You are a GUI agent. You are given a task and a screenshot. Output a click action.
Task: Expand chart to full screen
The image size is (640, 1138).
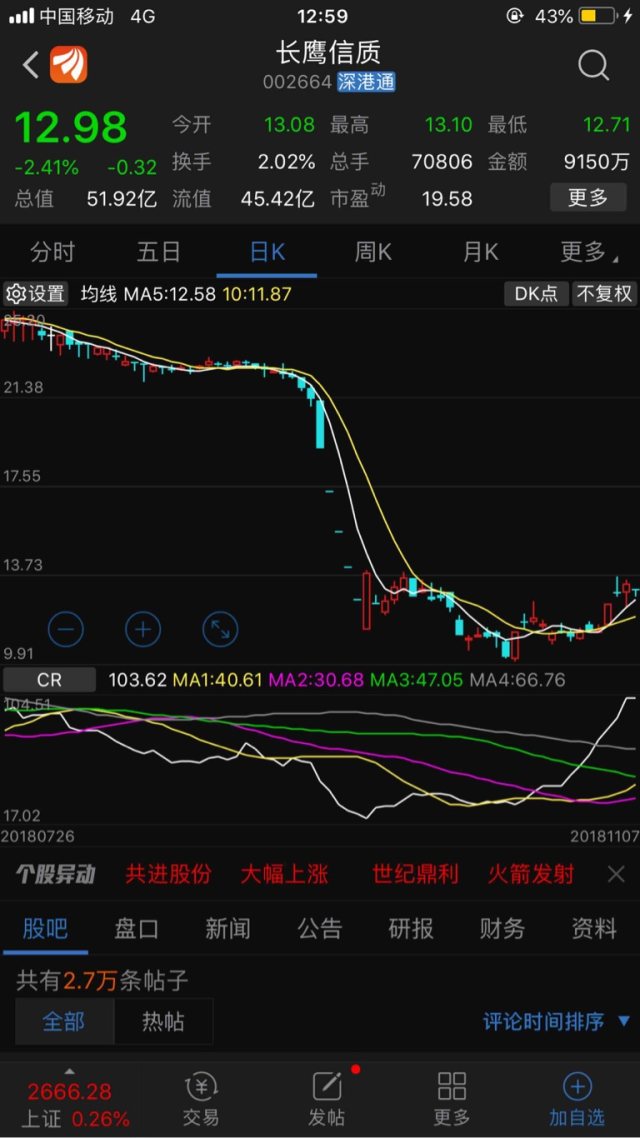tap(220, 629)
